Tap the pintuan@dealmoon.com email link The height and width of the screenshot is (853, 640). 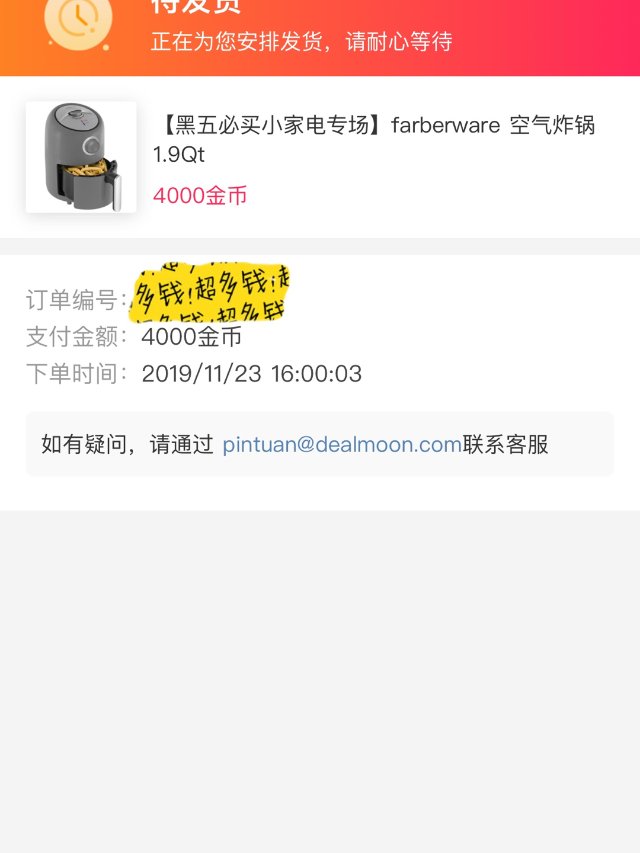coord(342,445)
